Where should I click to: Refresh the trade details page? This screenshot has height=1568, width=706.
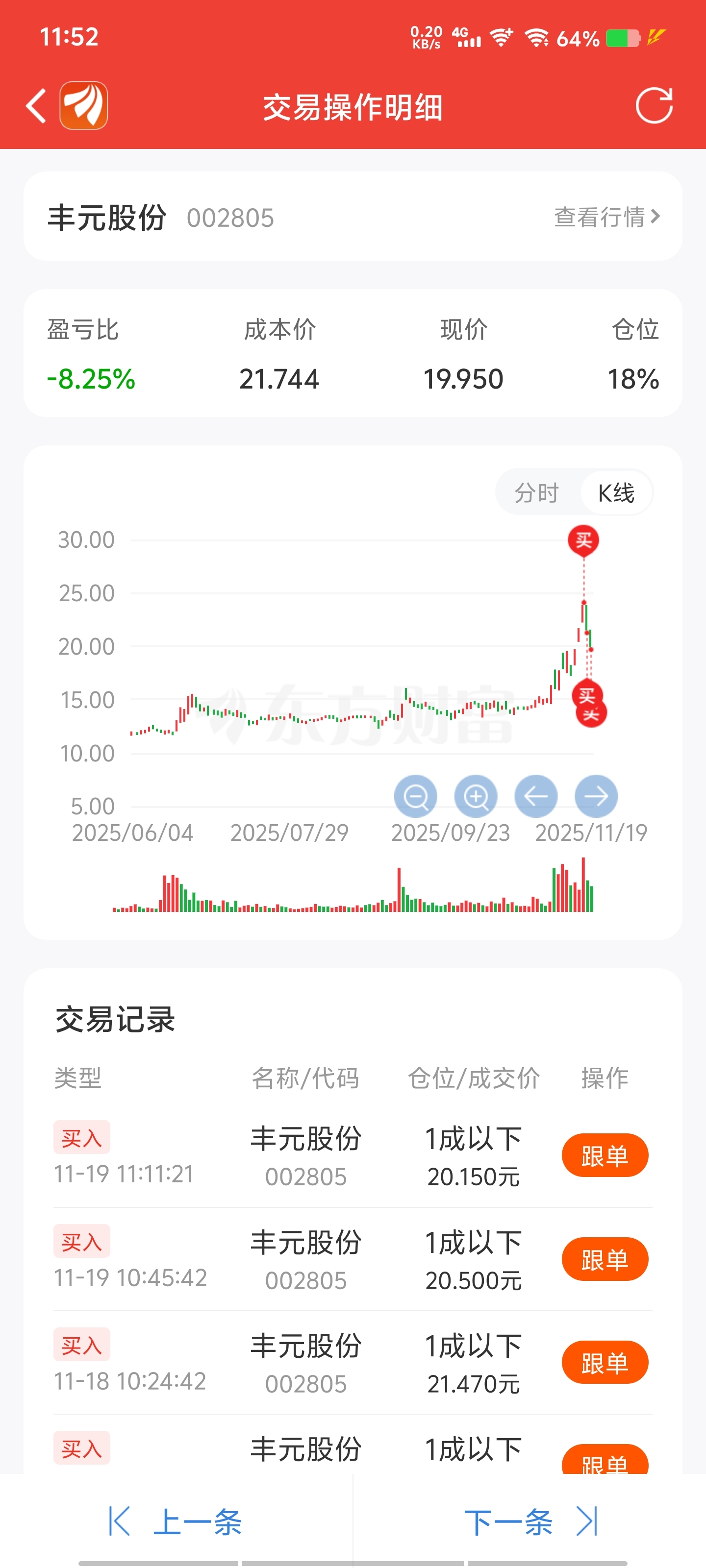click(x=654, y=106)
